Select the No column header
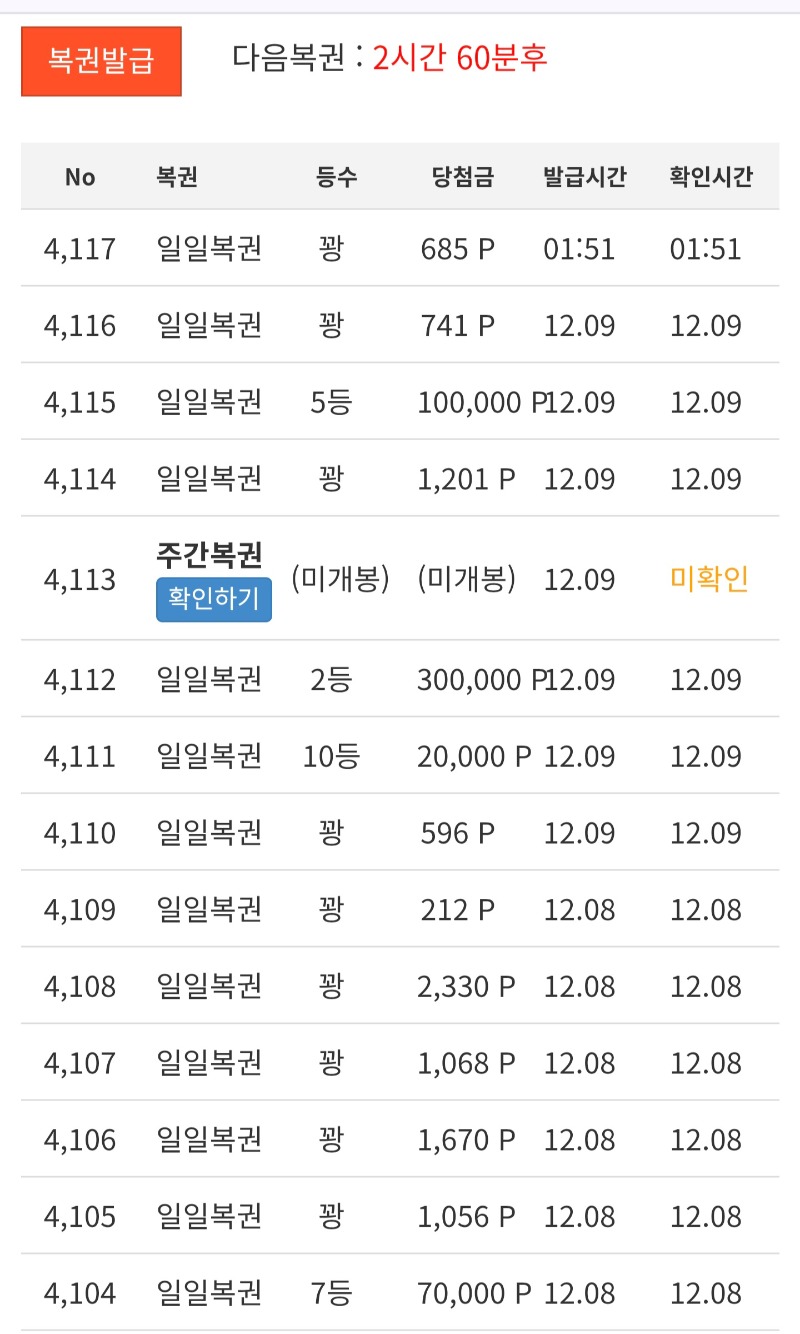800x1334 pixels. pos(80,176)
